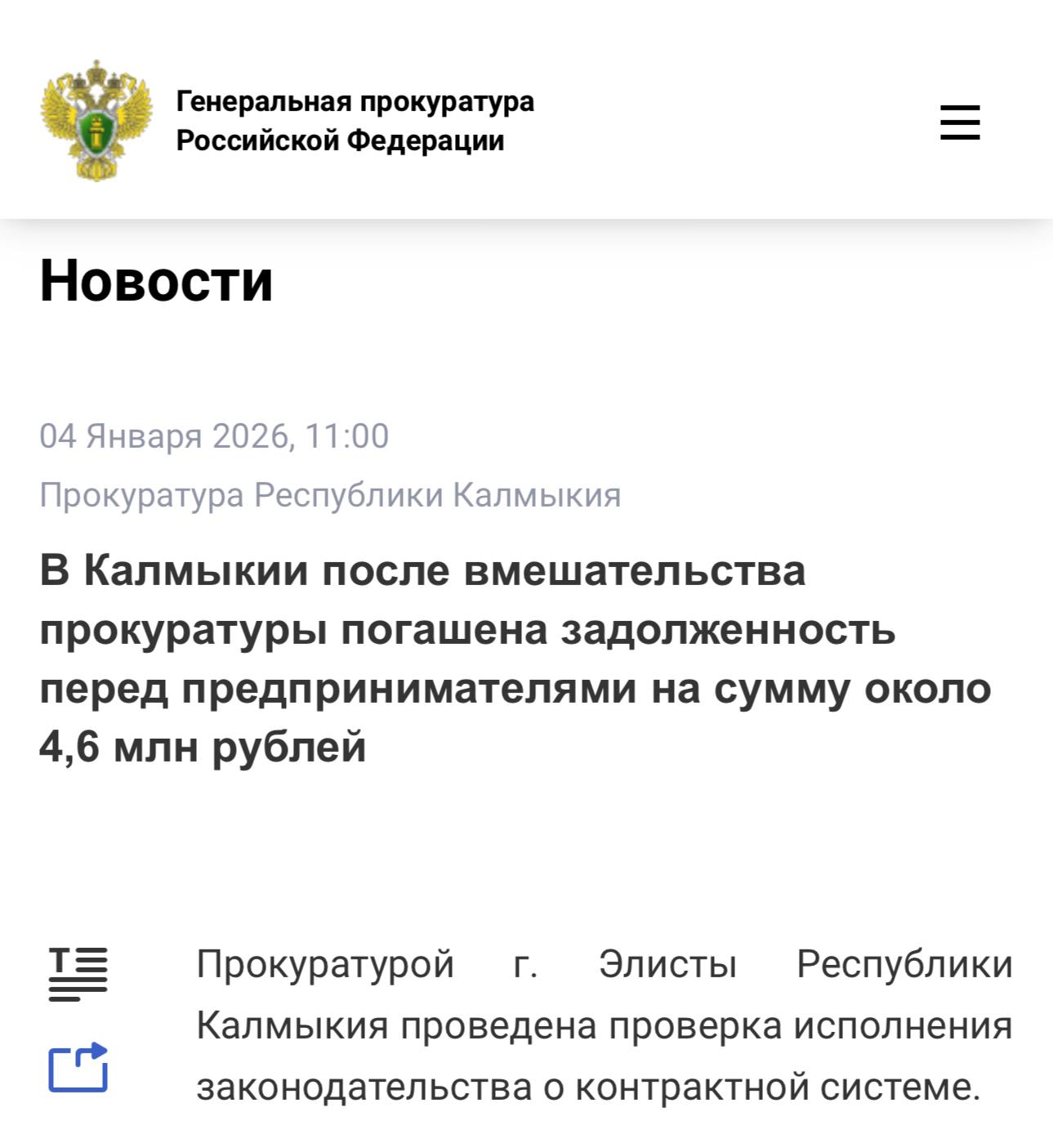Share this news article

[78, 1068]
